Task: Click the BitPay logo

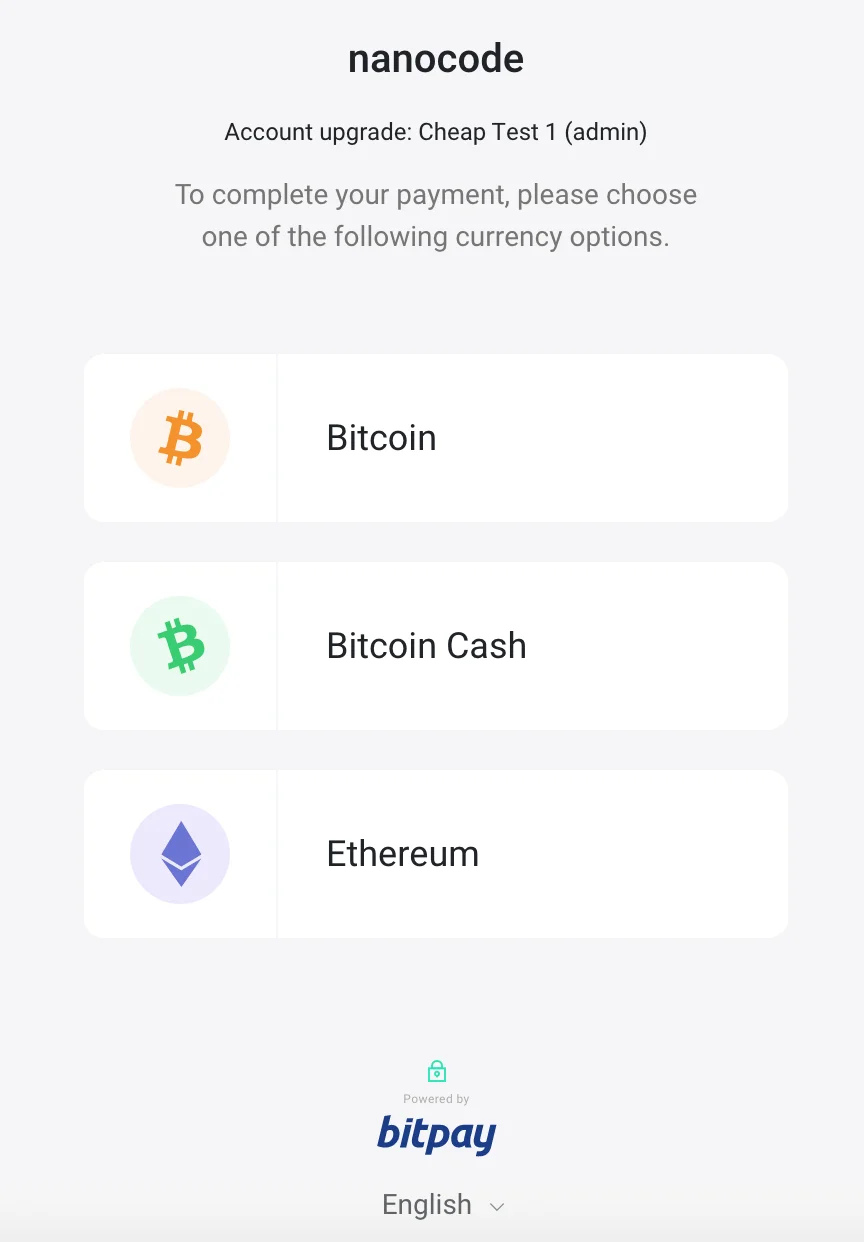Action: tap(437, 1136)
